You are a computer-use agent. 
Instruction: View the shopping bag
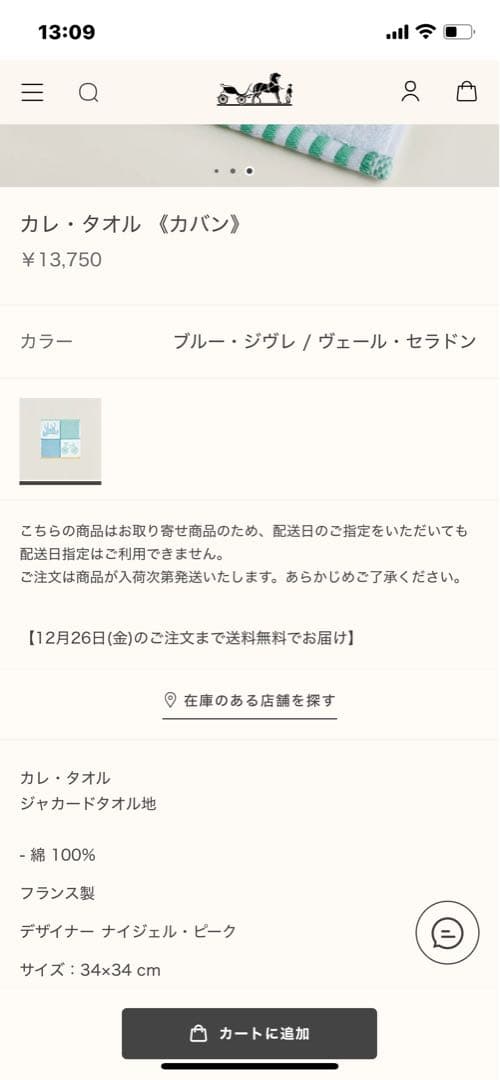click(x=466, y=92)
